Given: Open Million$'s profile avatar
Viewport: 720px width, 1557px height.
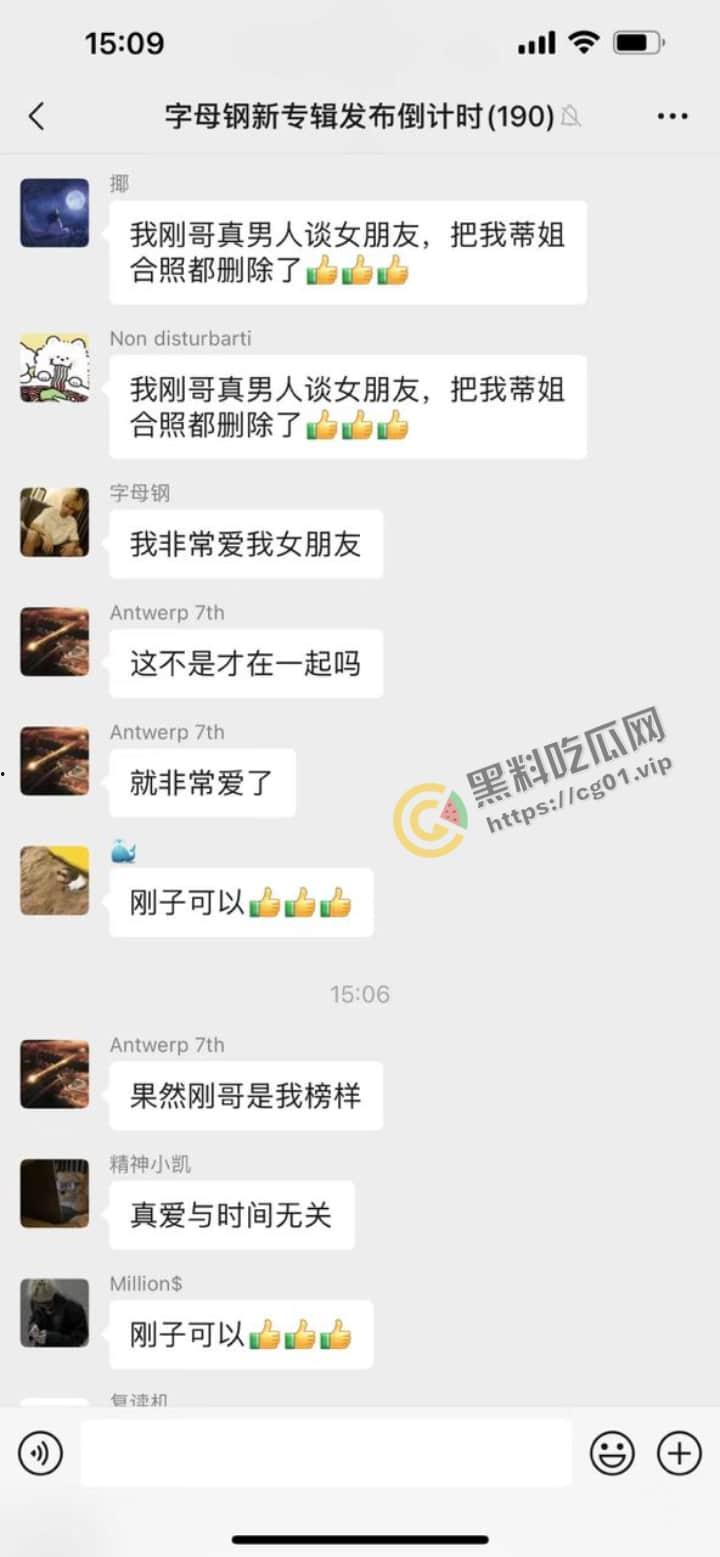Looking at the screenshot, I should [55, 1313].
